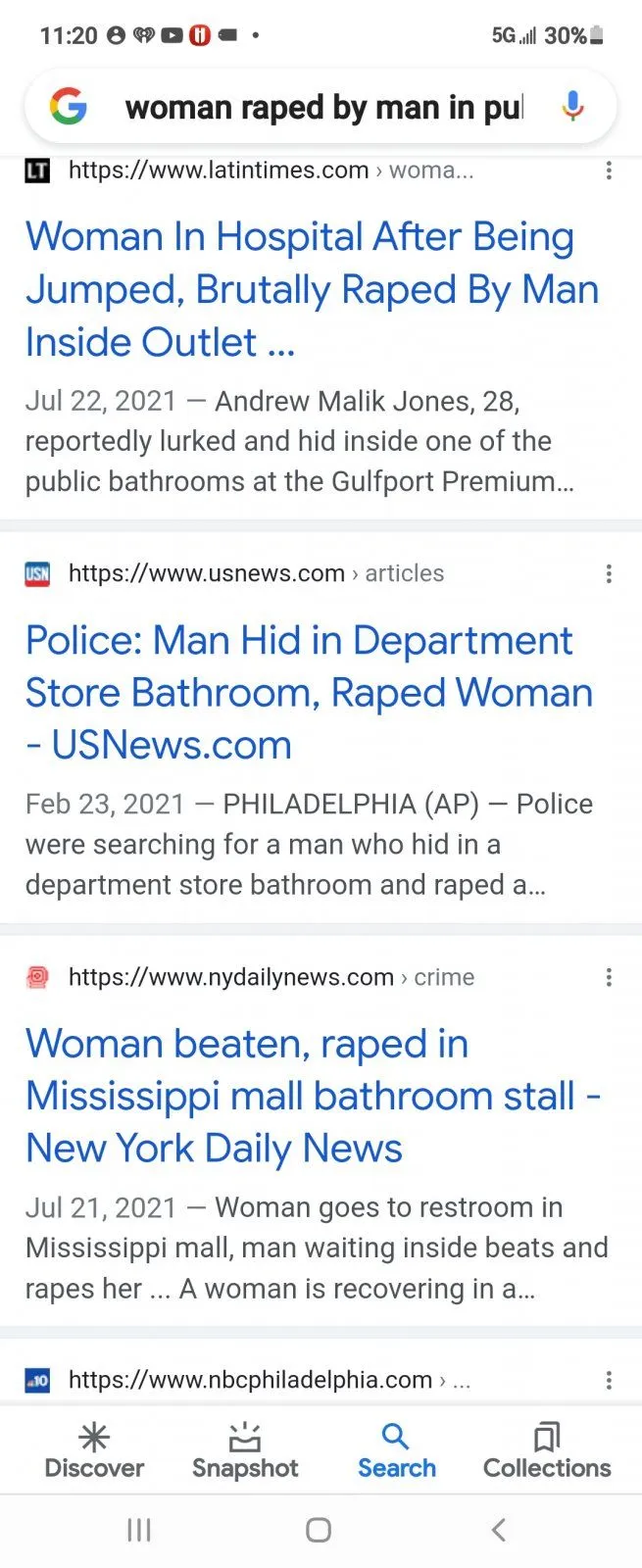The height and width of the screenshot is (1568, 642).
Task: Open more options for usnews.com result
Action: pos(609,574)
